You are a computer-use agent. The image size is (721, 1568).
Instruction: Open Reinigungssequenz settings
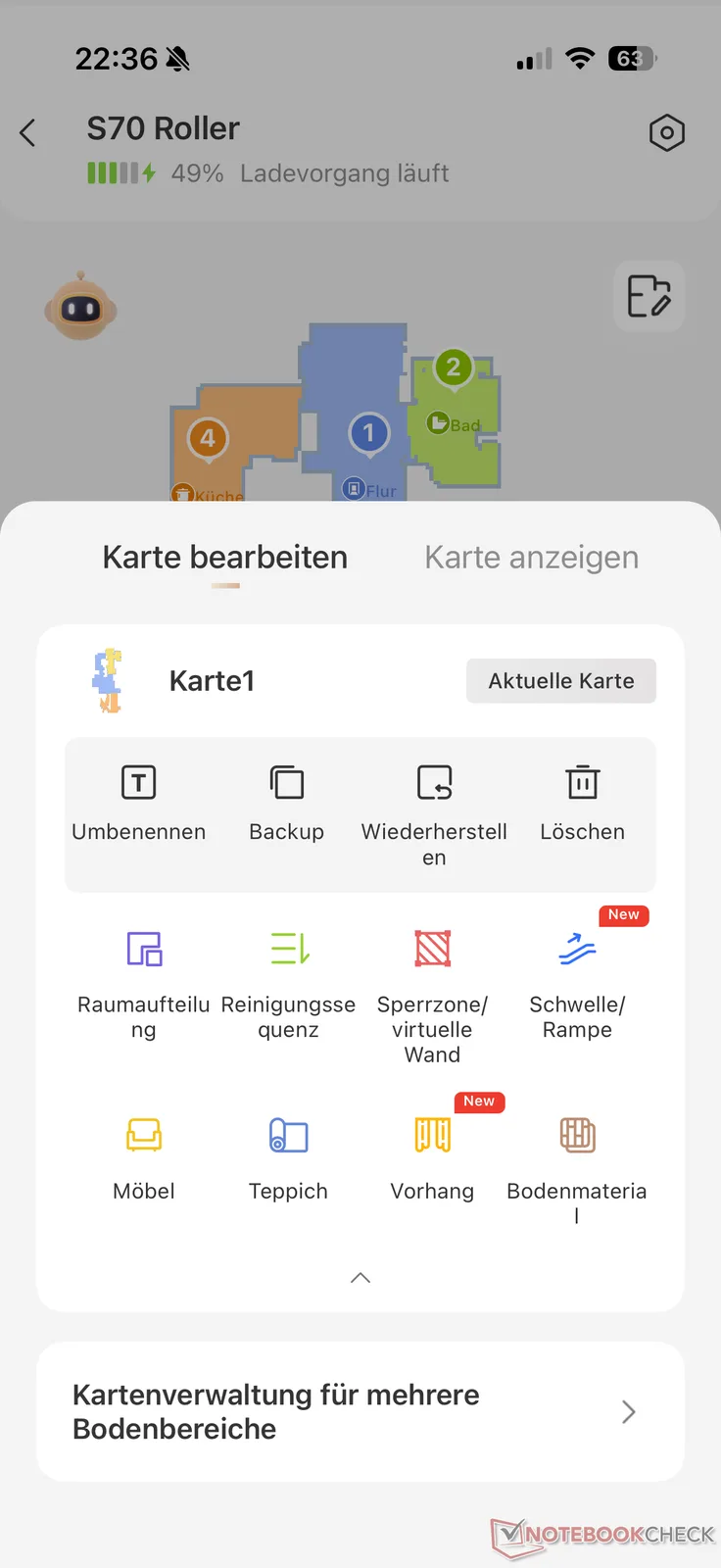288,980
